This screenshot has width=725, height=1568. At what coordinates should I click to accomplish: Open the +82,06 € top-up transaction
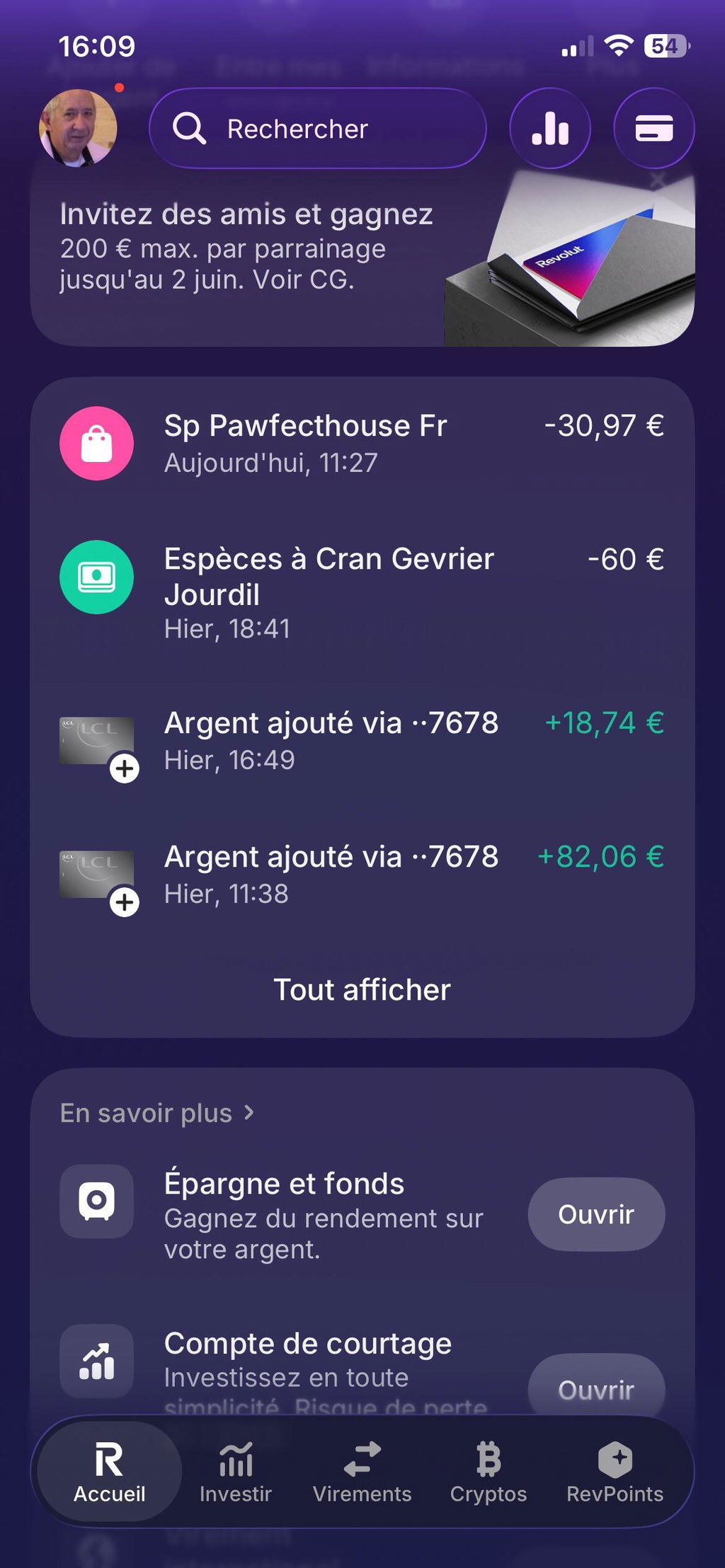click(362, 875)
